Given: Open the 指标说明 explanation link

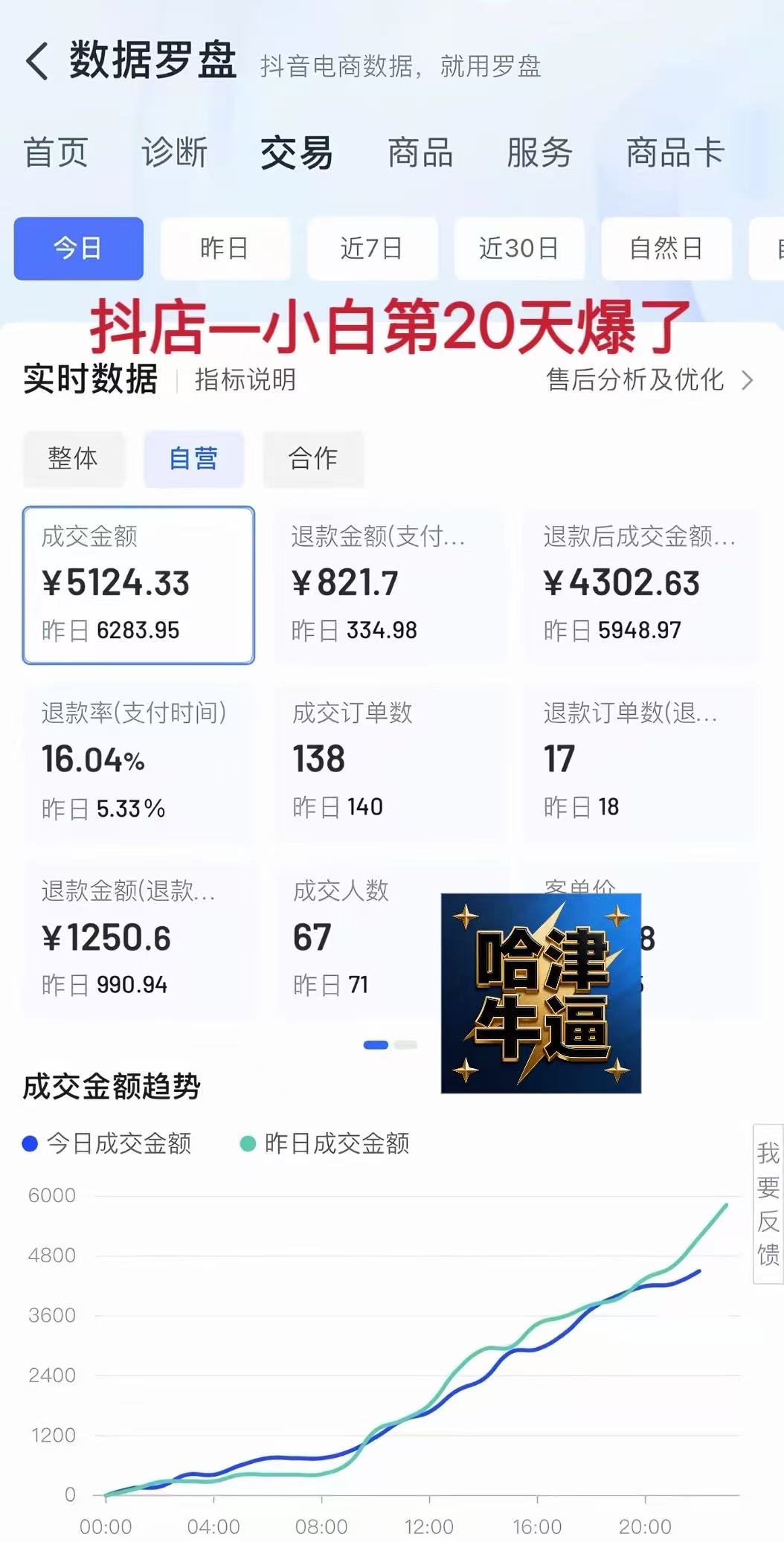Looking at the screenshot, I should (244, 381).
